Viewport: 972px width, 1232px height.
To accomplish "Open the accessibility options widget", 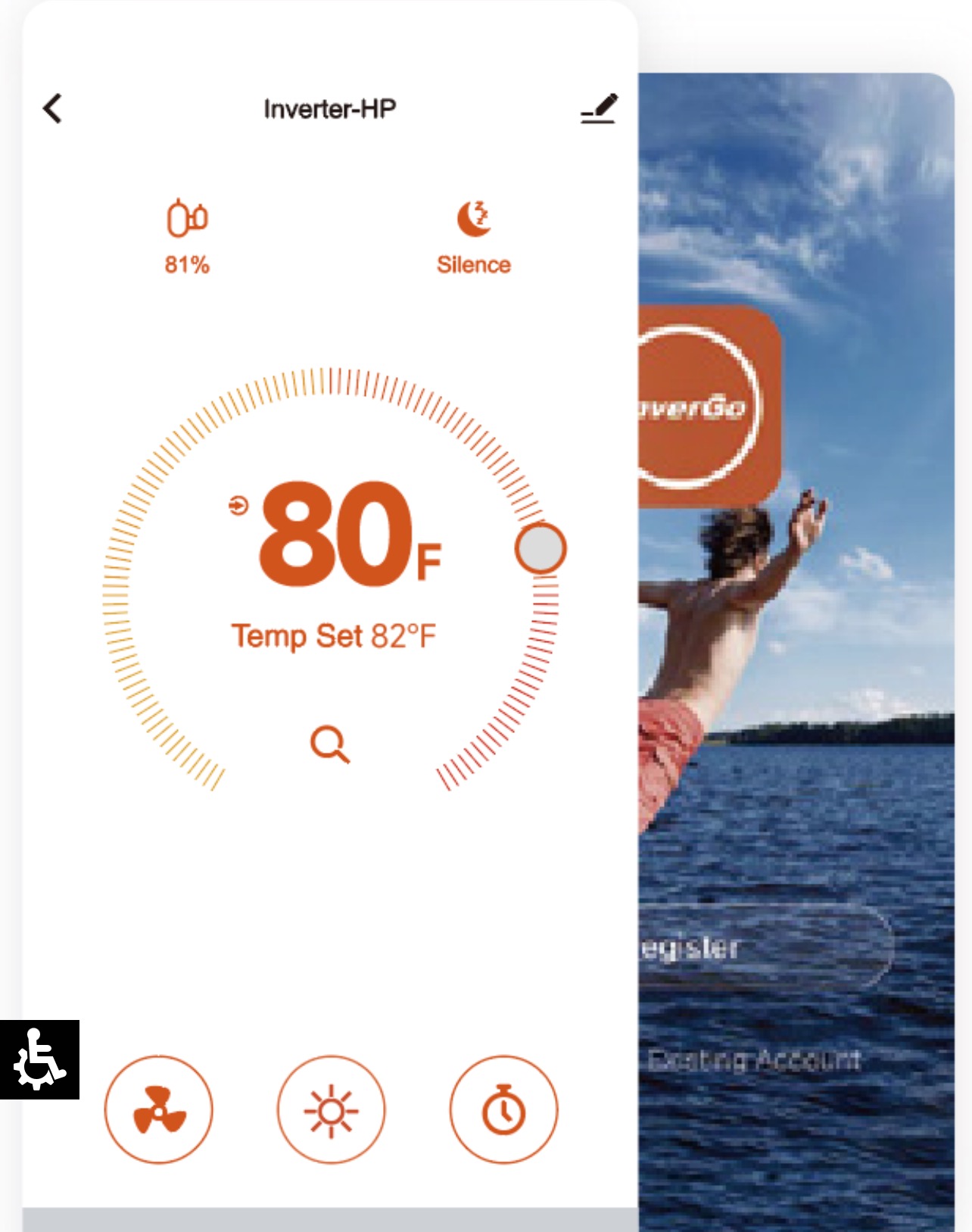I will (x=39, y=1059).
